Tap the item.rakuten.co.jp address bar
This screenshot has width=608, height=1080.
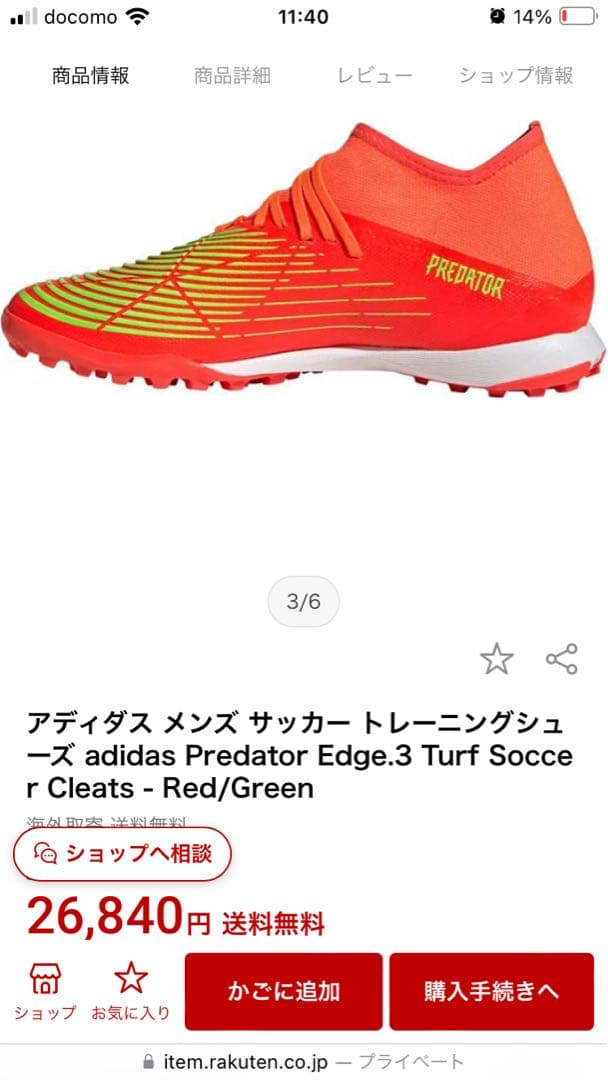[x=304, y=1061]
